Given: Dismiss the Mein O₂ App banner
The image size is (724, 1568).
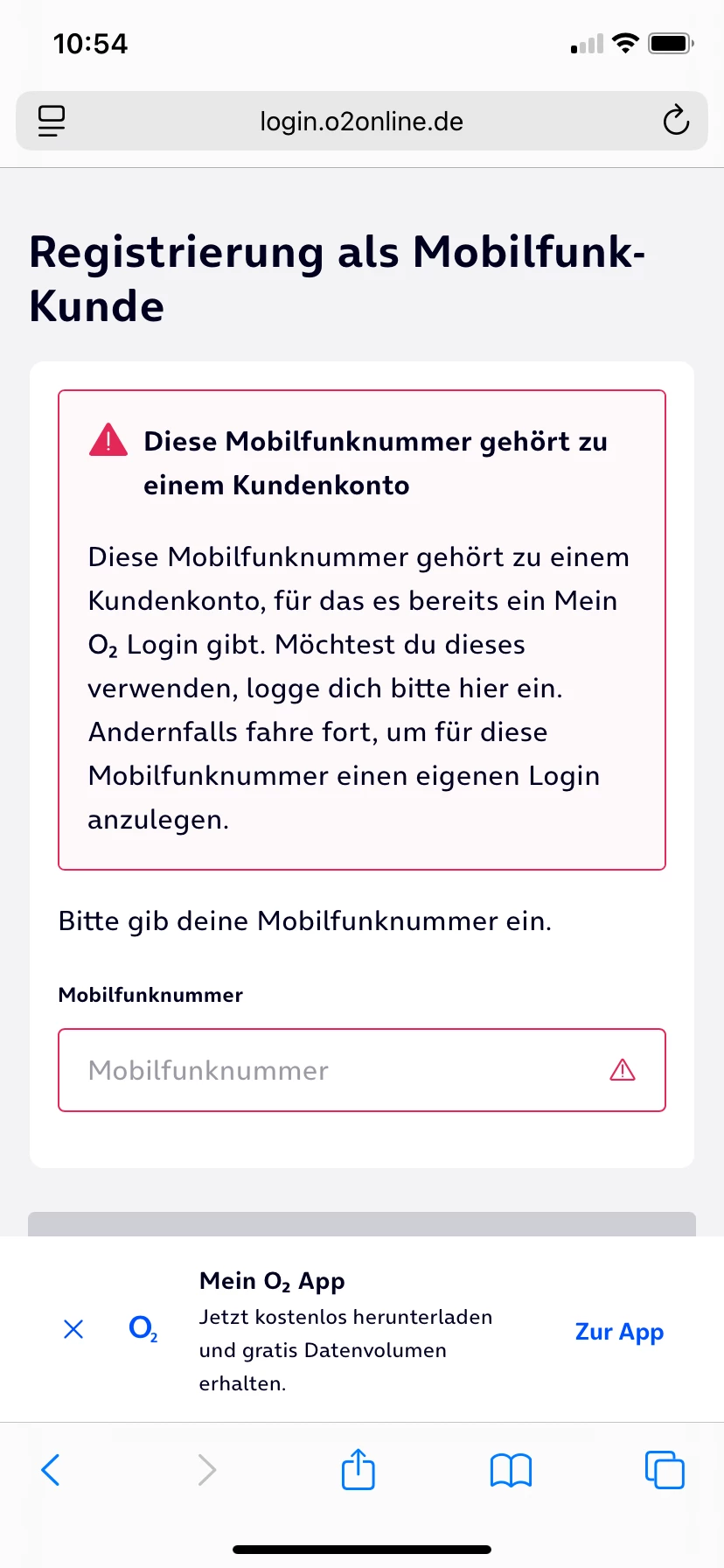Looking at the screenshot, I should click(x=73, y=1330).
